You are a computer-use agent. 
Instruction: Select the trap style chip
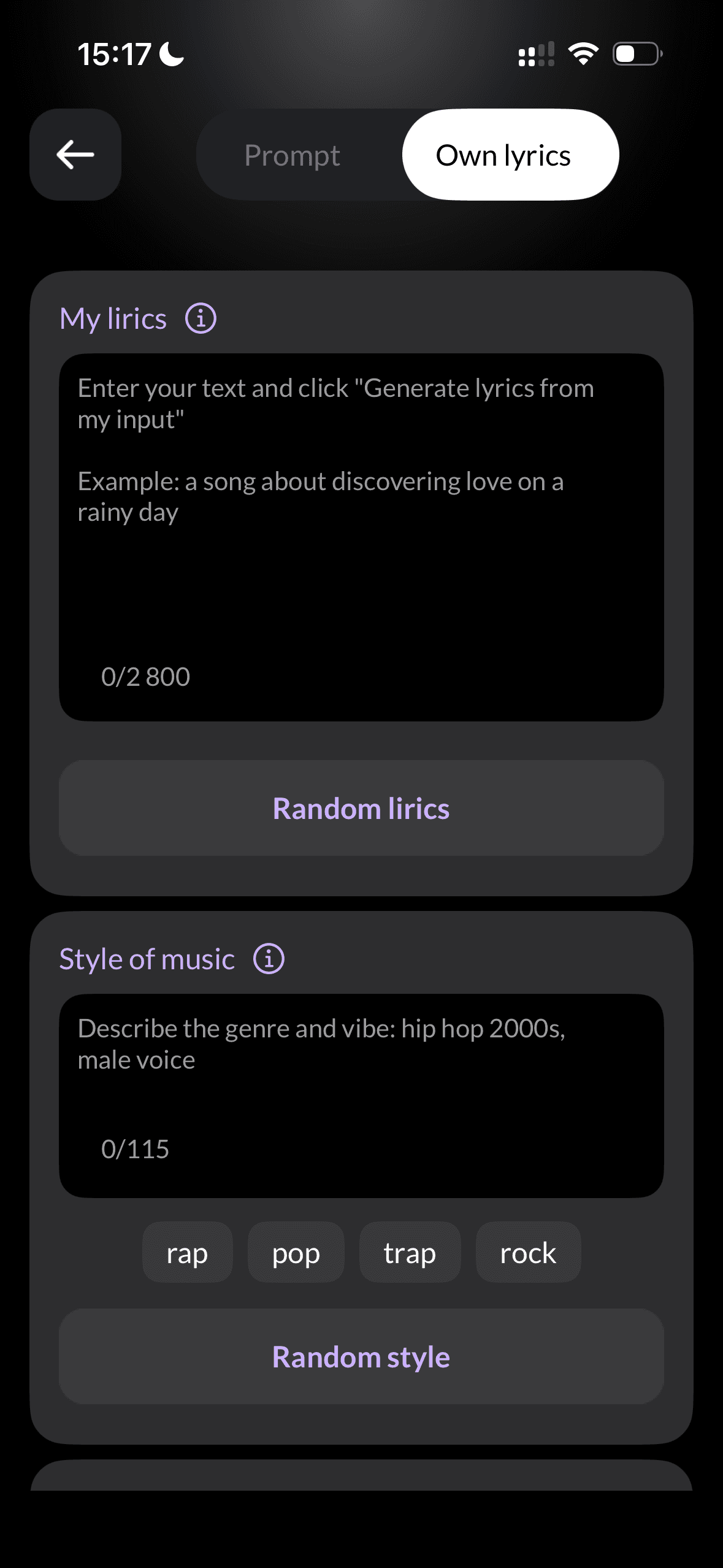click(410, 1252)
